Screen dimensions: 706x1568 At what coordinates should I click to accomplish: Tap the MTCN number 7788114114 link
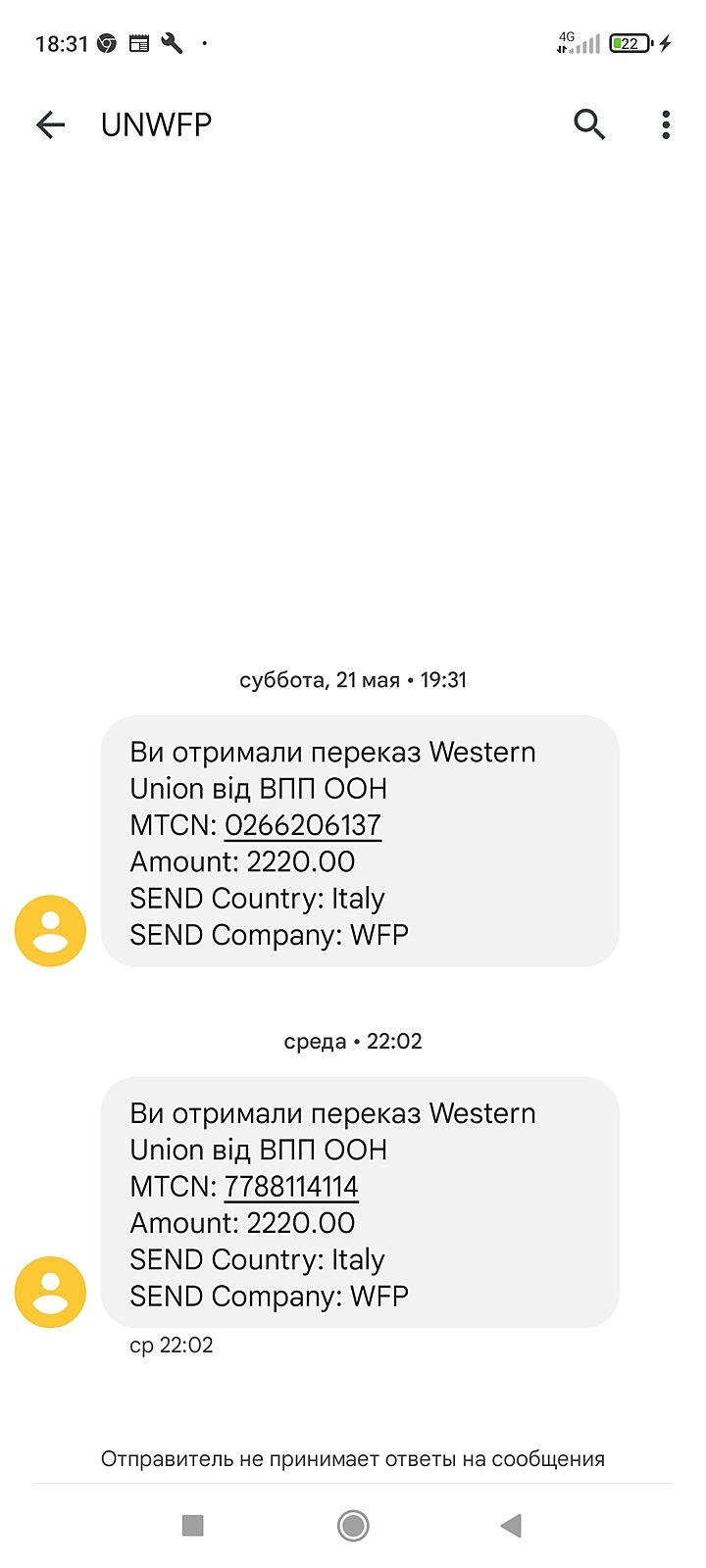(291, 1187)
